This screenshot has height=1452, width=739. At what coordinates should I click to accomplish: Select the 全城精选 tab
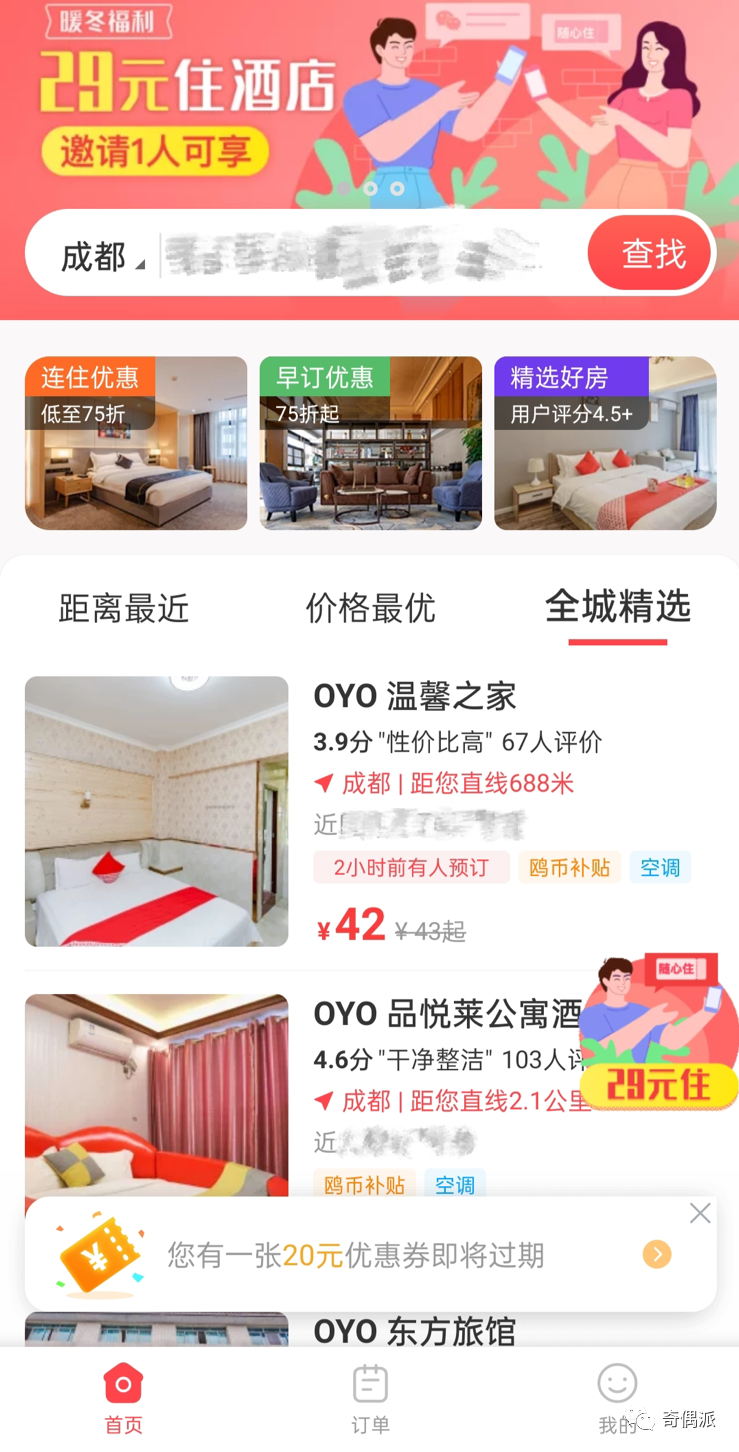coord(617,608)
